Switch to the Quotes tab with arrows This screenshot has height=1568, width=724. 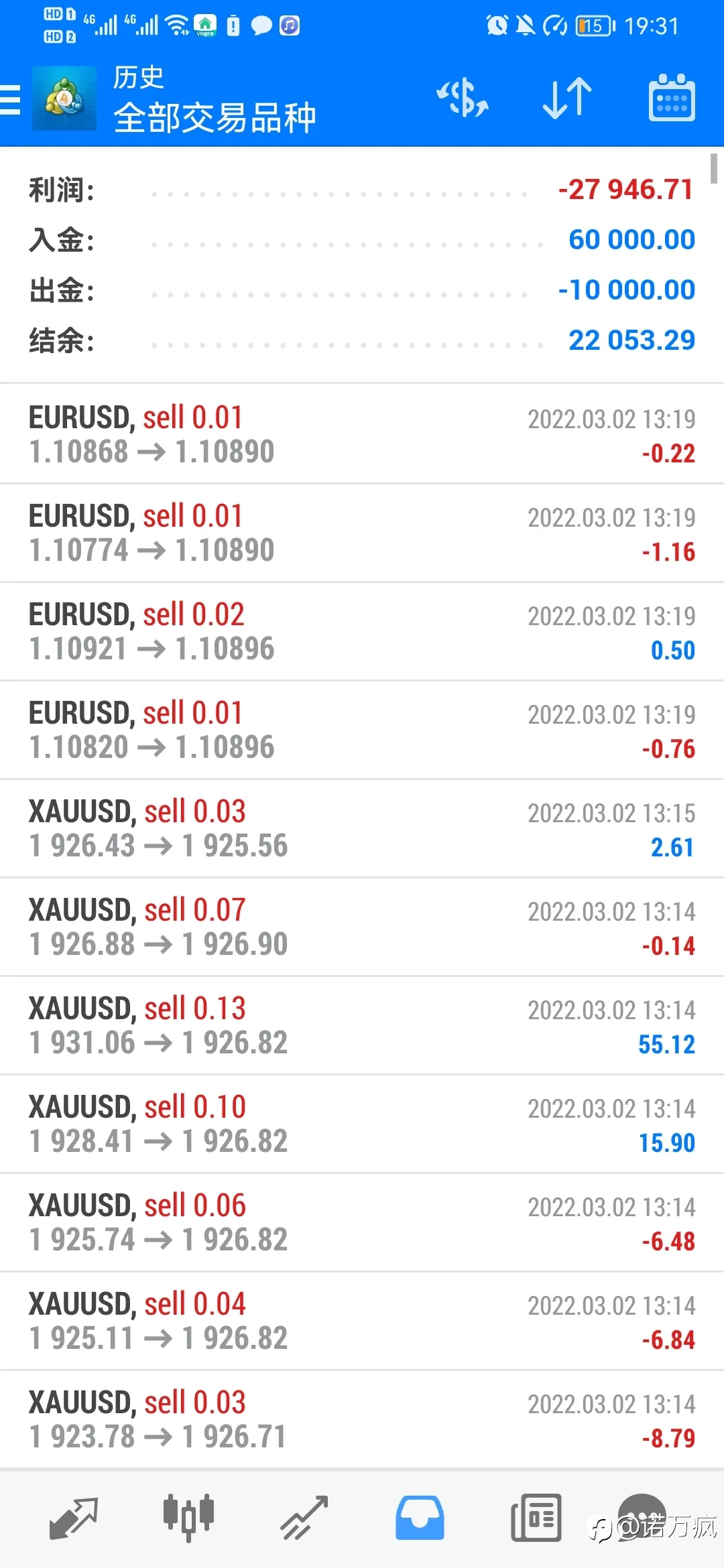pos(74,1518)
